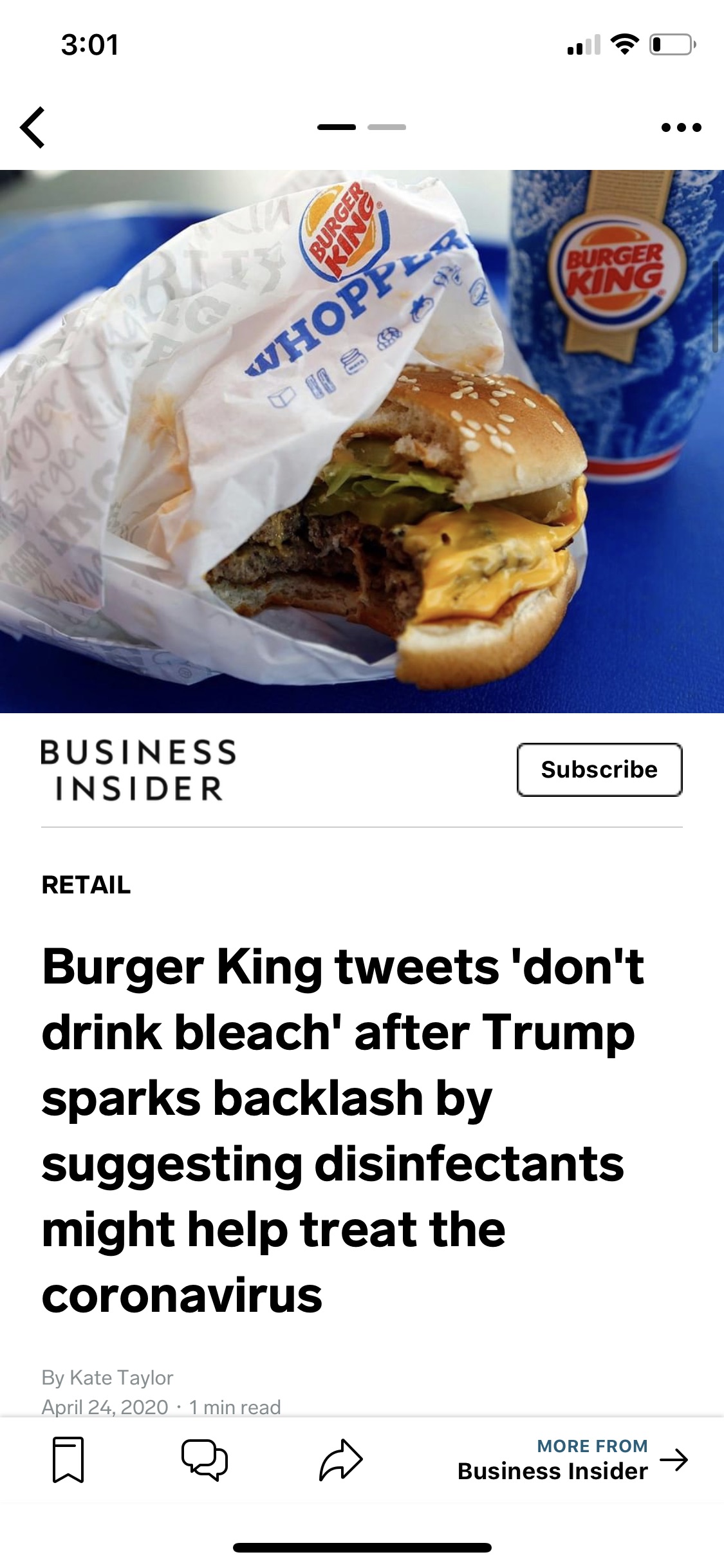The height and width of the screenshot is (1568, 724).
Task: Share this article
Action: [x=341, y=1460]
